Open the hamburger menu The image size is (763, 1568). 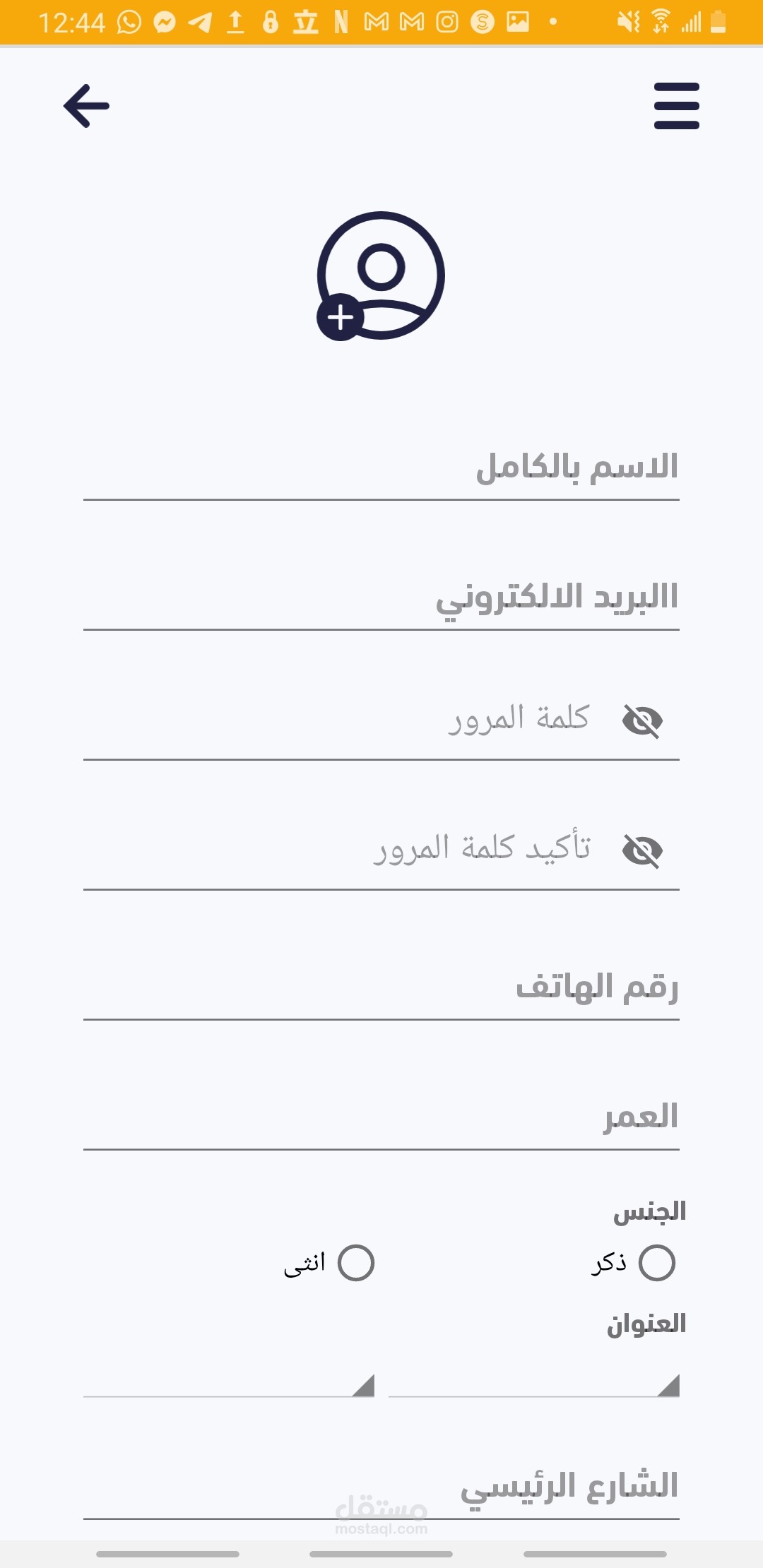pos(676,106)
